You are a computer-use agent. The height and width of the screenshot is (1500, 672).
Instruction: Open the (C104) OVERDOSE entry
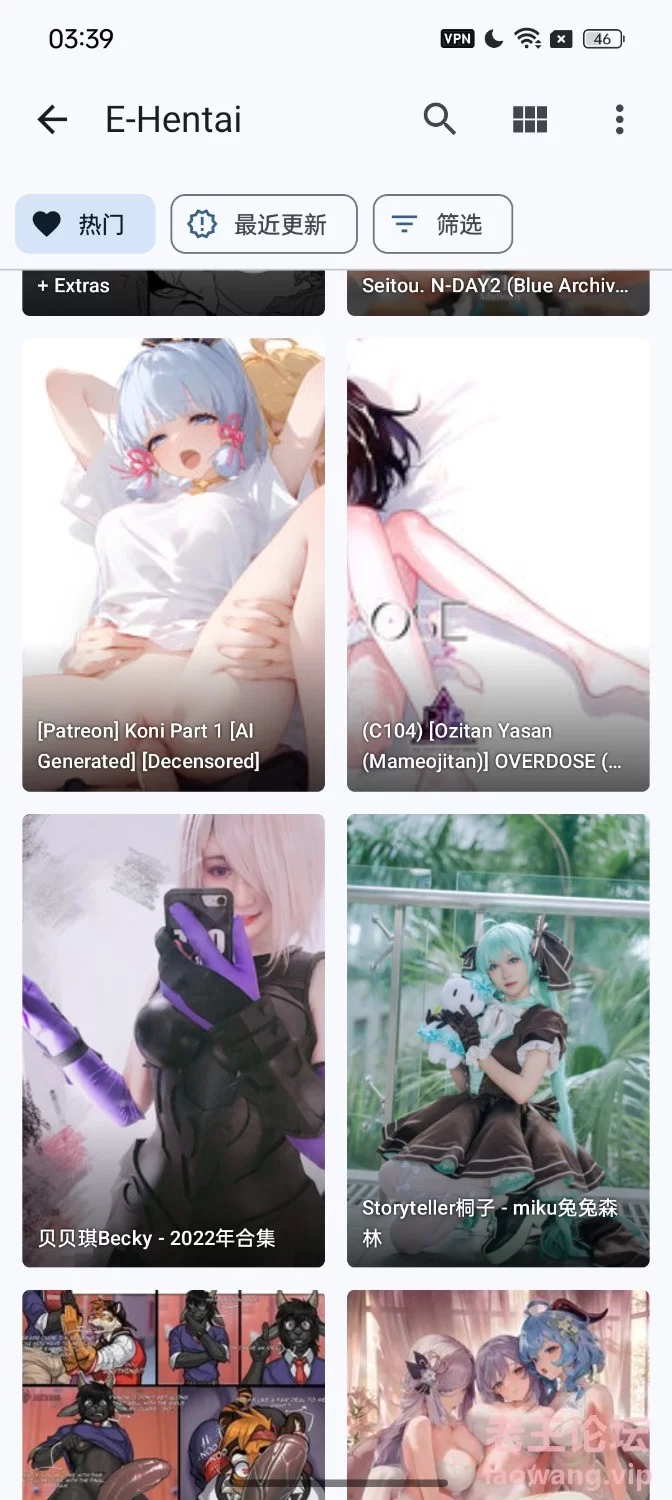[498, 565]
